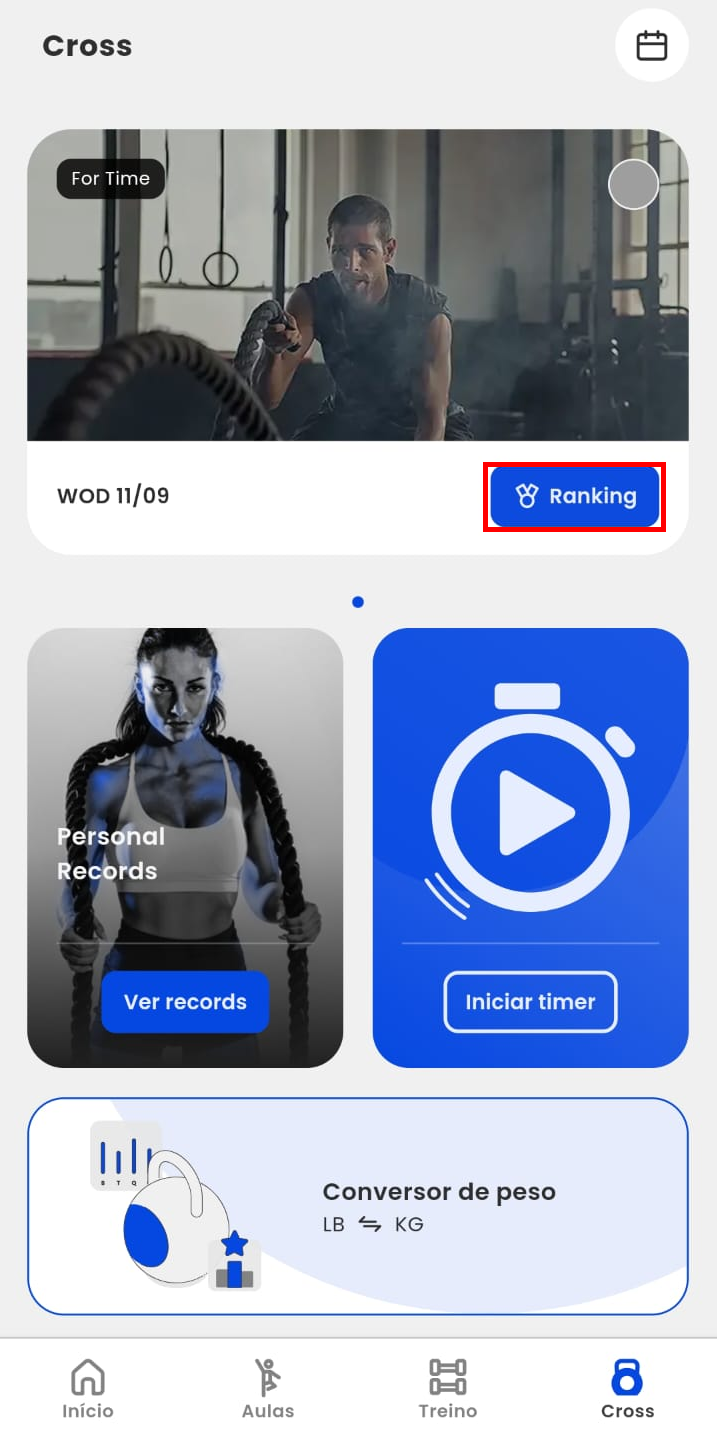Switch to the Início tab
717x1441 pixels.
(x=88, y=1390)
